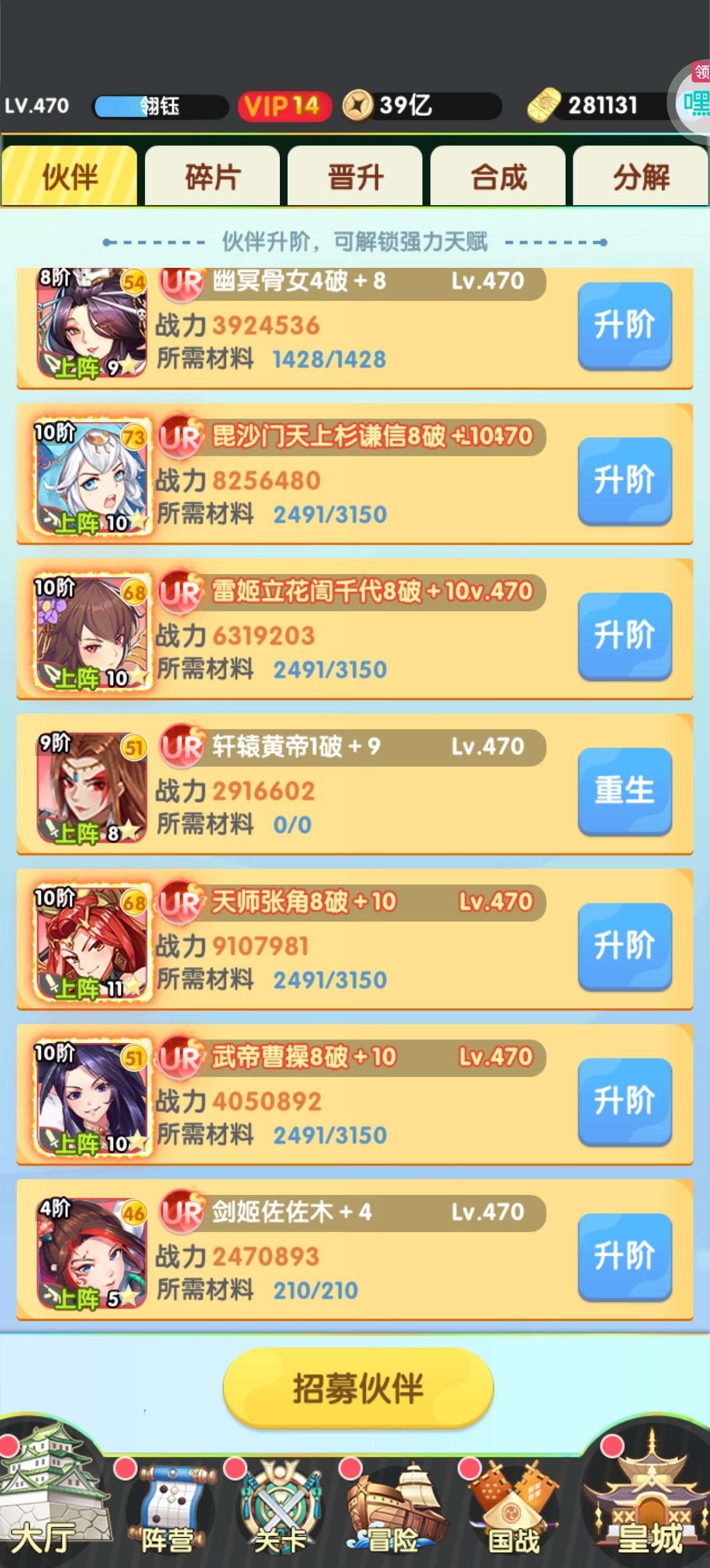Screen dimensions: 710x1568
Task: Go to 皇城 in bottom navigation
Action: click(x=648, y=1504)
